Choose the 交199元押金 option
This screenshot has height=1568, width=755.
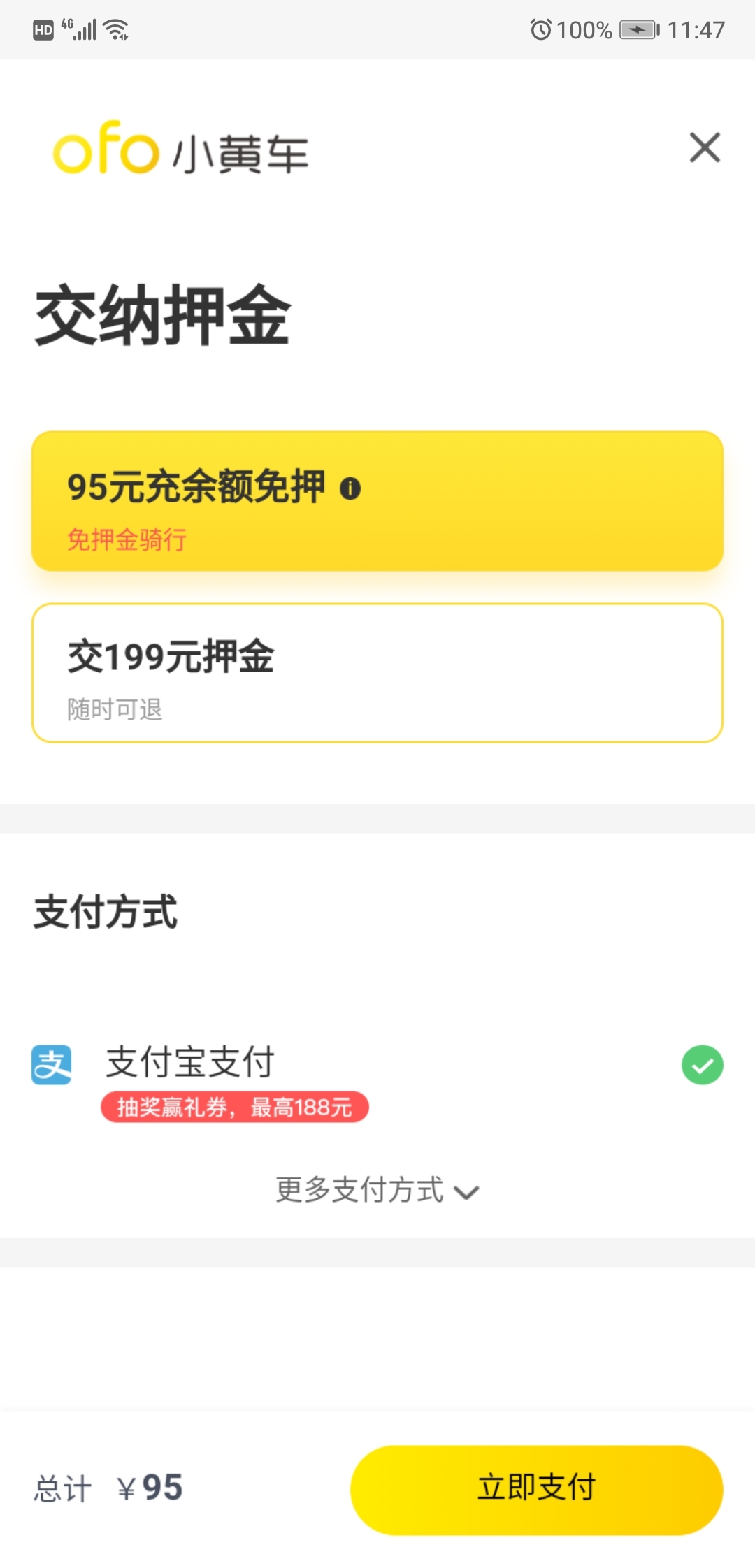coord(377,673)
